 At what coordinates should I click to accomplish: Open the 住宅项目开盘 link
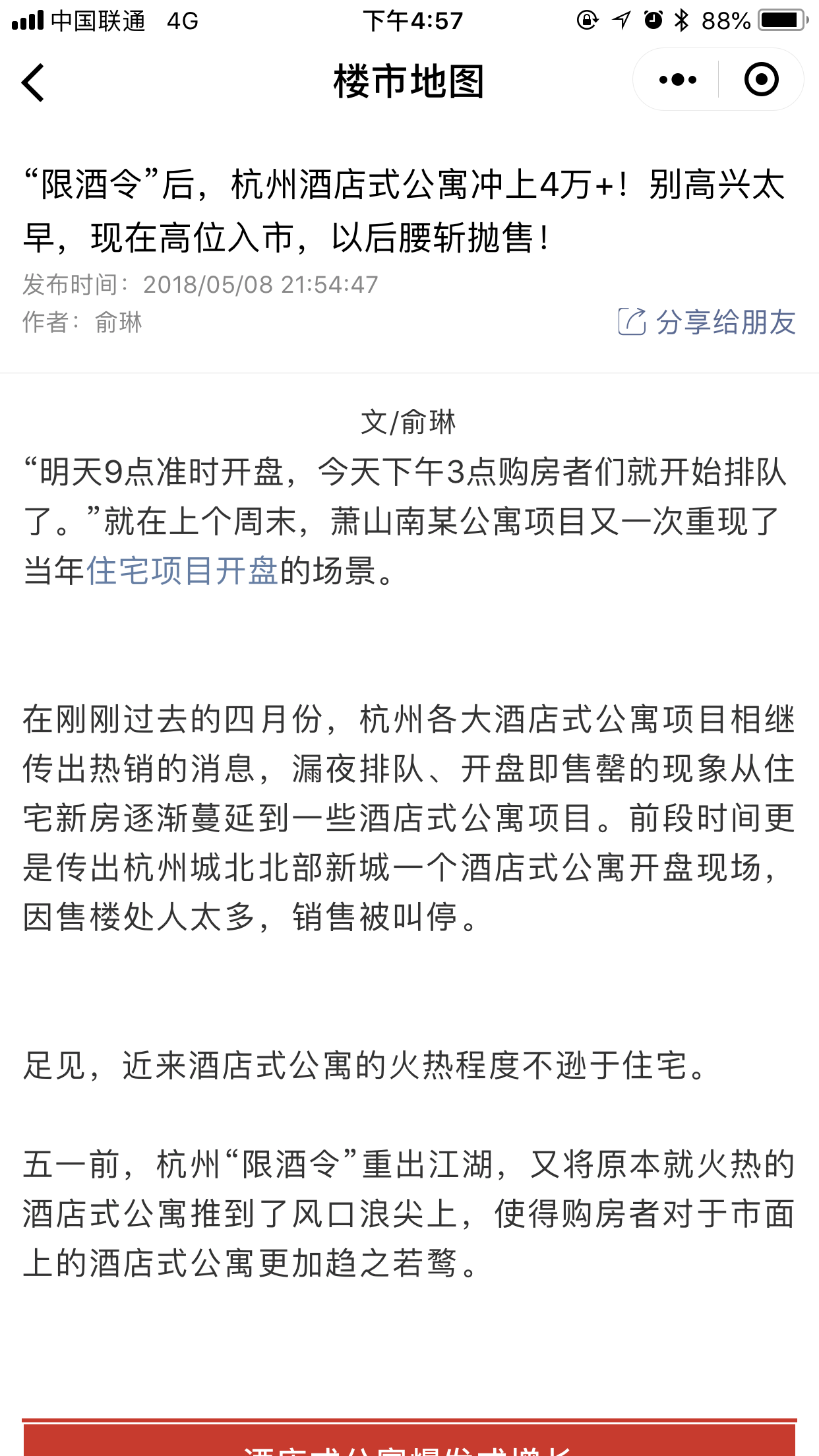[x=182, y=570]
